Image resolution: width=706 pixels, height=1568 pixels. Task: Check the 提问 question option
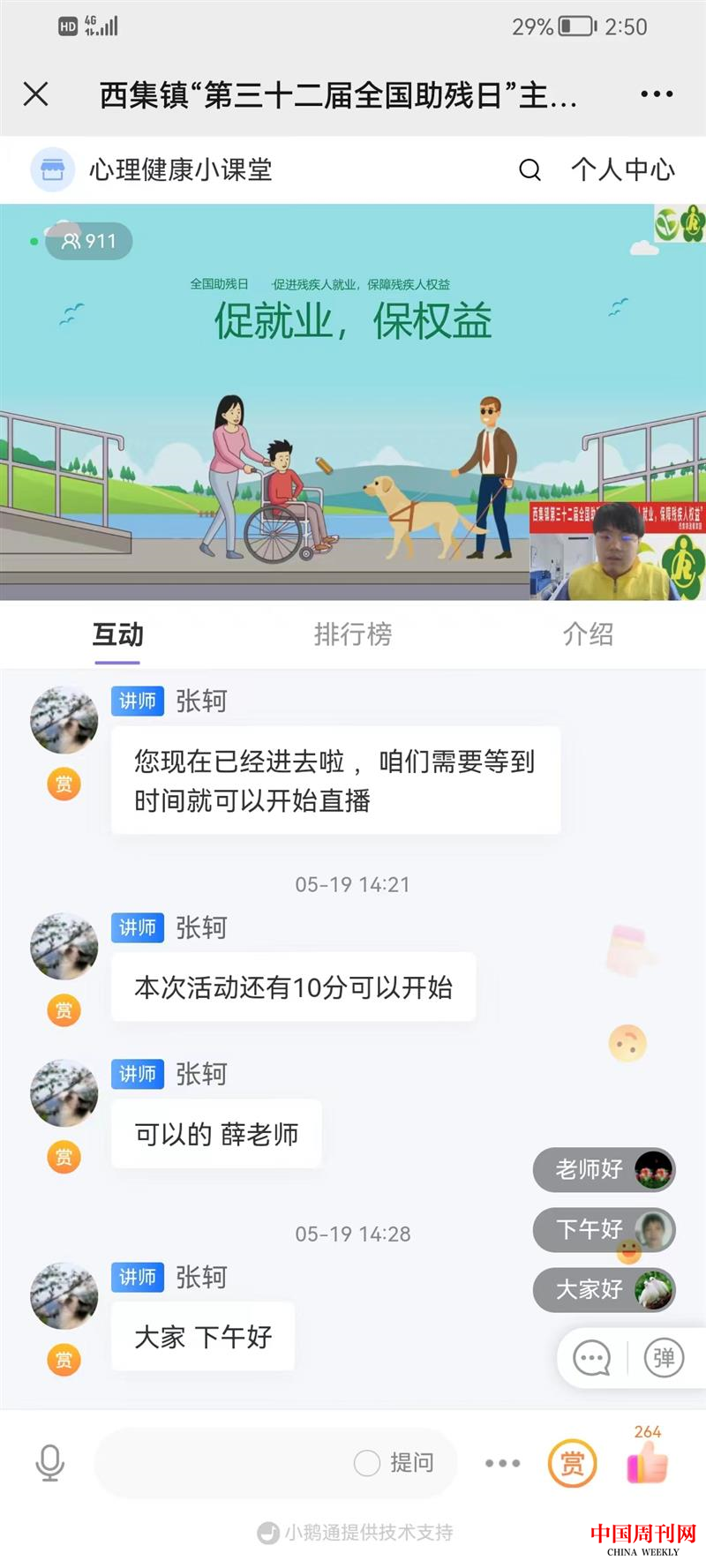[x=367, y=1462]
